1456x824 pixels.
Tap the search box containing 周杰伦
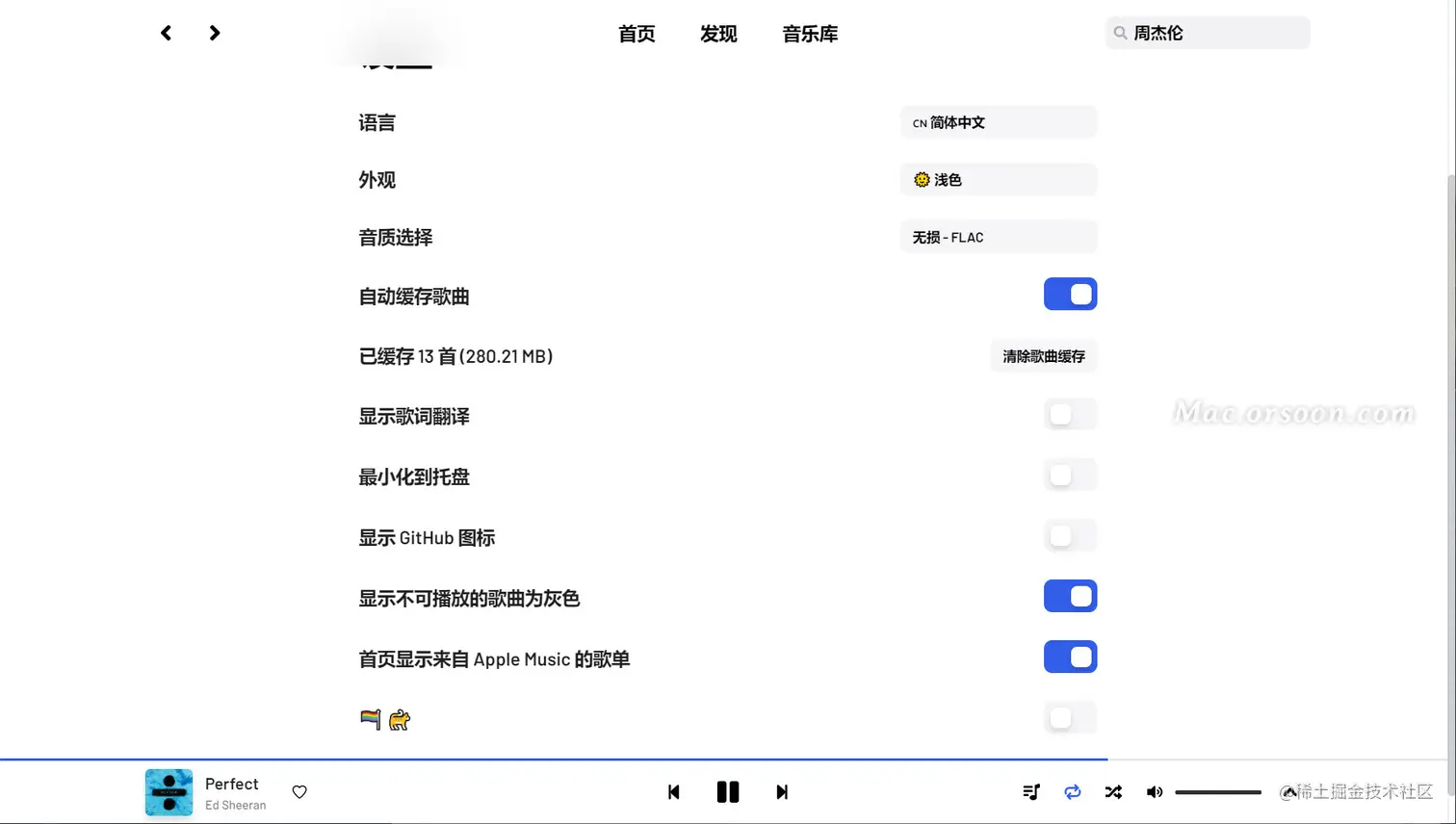pyautogui.click(x=1208, y=33)
